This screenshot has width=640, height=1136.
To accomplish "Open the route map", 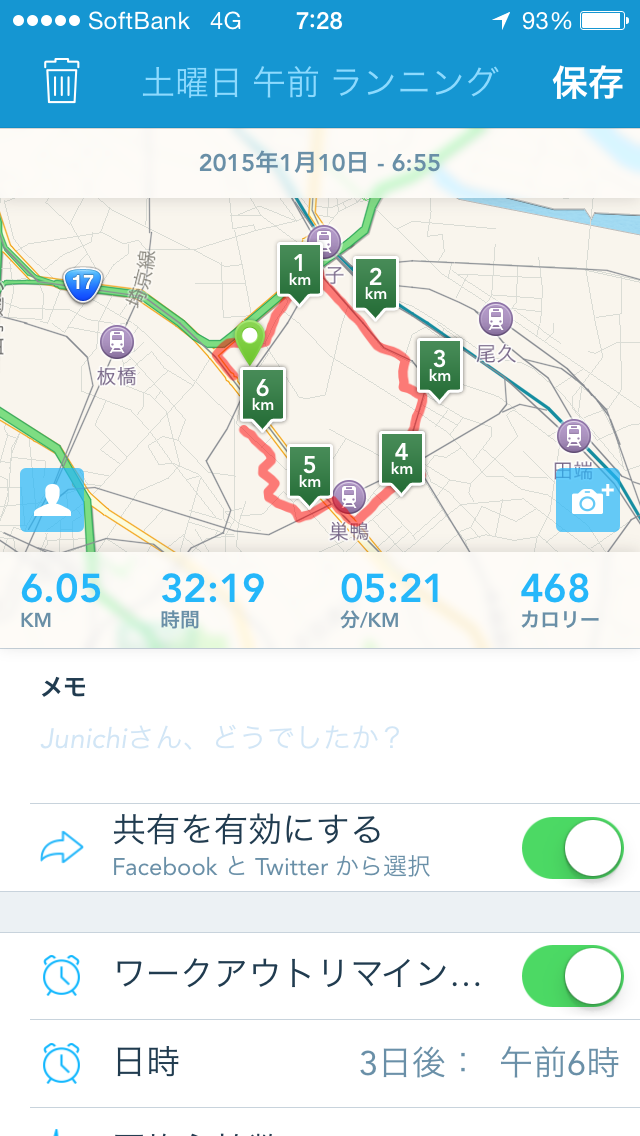I will 320,375.
